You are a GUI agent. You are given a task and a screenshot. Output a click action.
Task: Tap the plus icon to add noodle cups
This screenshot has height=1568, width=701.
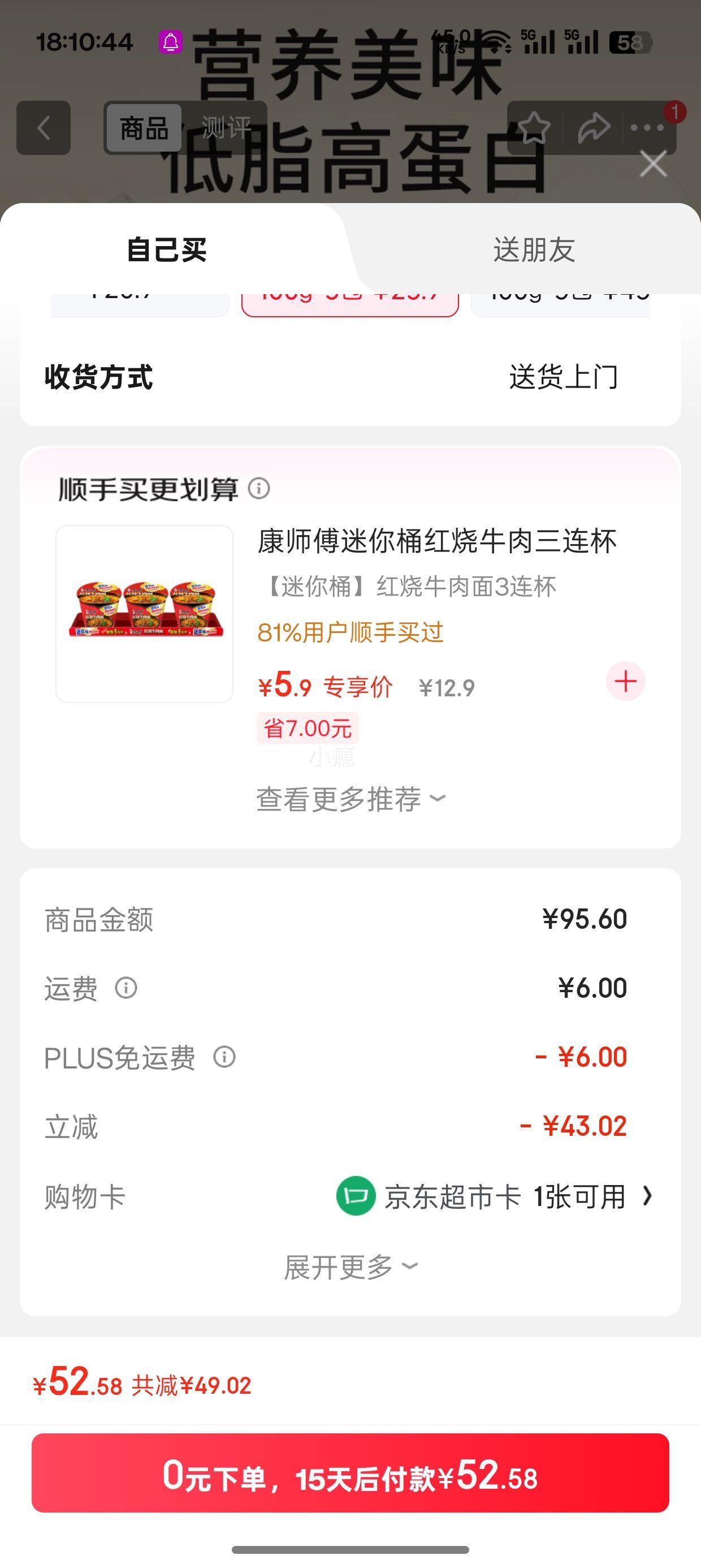pos(626,682)
